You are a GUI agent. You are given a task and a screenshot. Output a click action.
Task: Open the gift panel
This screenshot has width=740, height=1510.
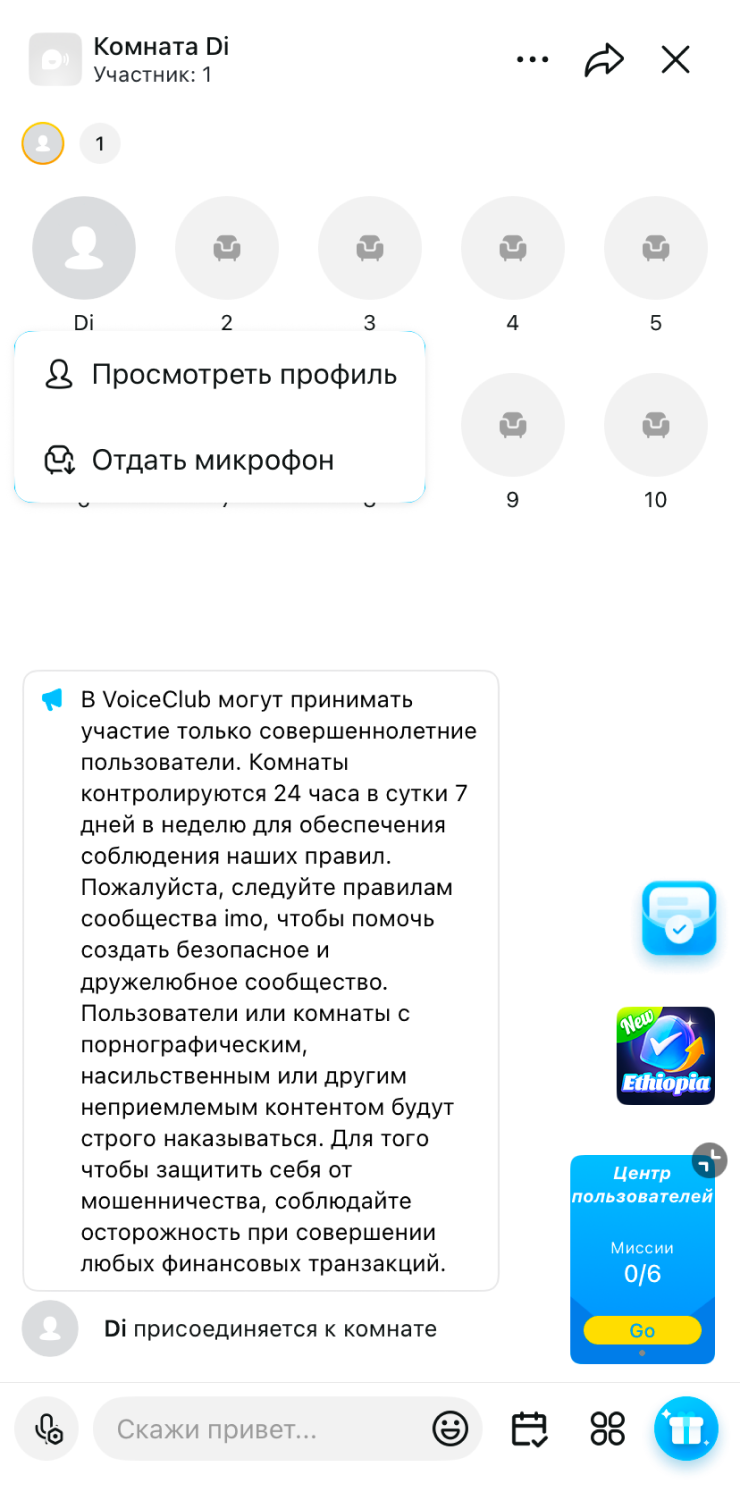(x=686, y=1428)
